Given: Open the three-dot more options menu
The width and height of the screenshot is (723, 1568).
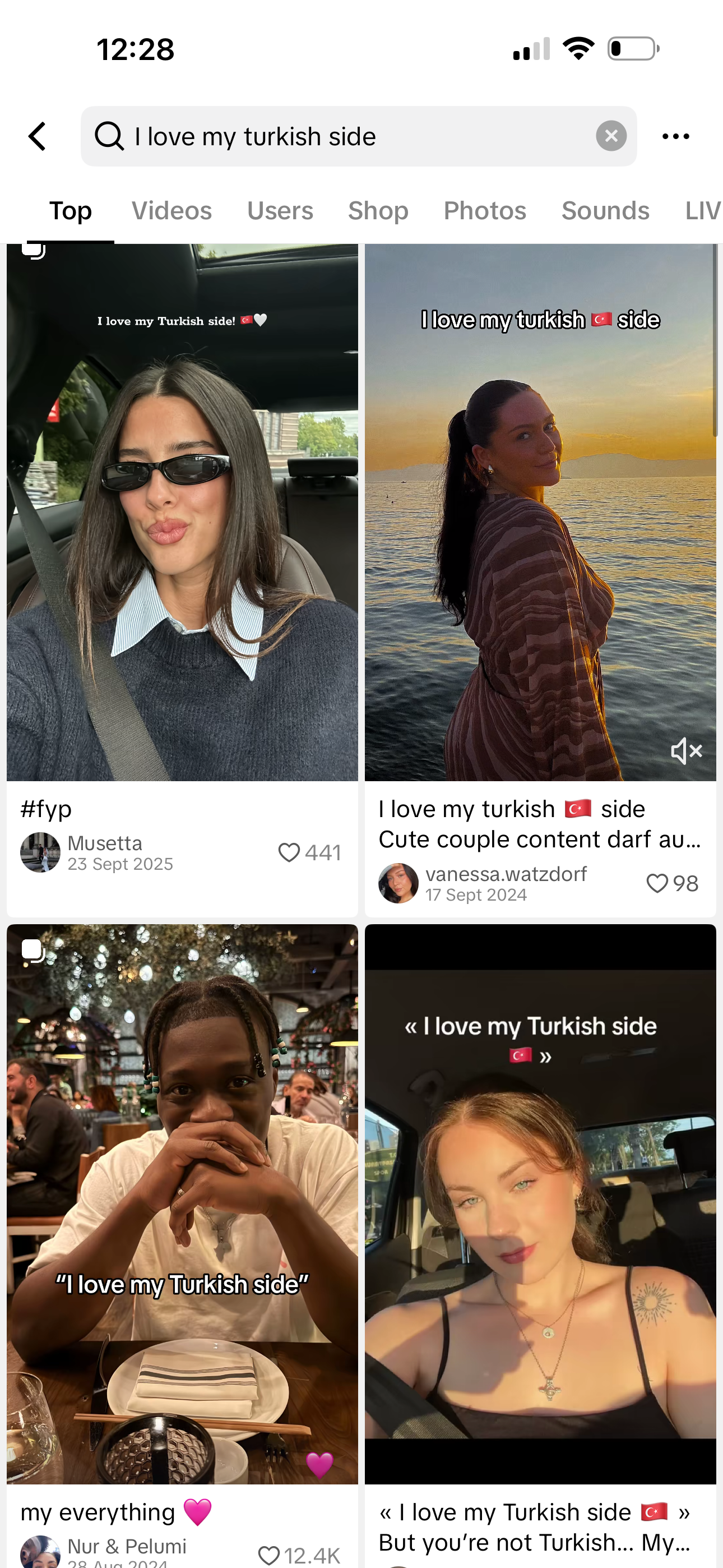Looking at the screenshot, I should click(x=675, y=136).
